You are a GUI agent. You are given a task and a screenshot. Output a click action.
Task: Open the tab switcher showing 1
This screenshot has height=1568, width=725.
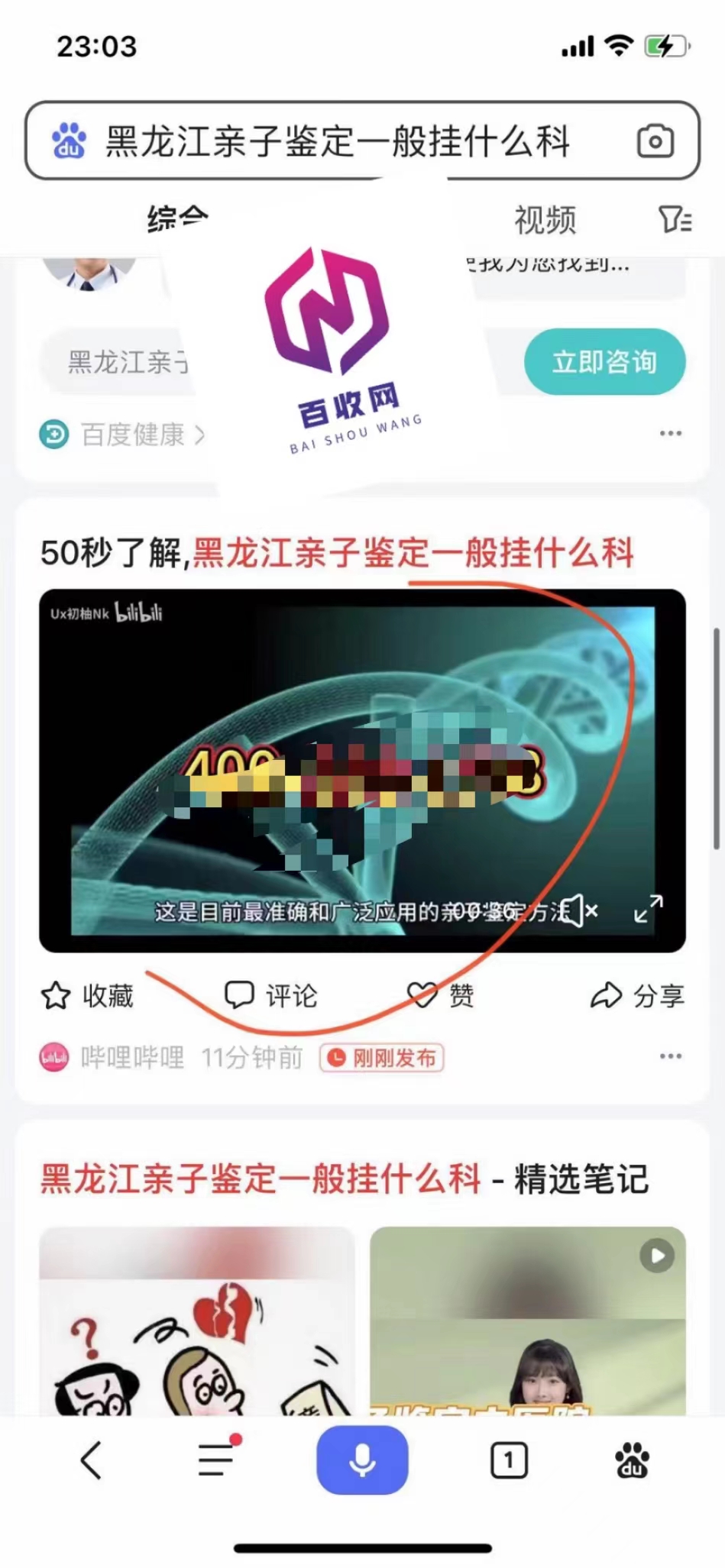tap(508, 1460)
